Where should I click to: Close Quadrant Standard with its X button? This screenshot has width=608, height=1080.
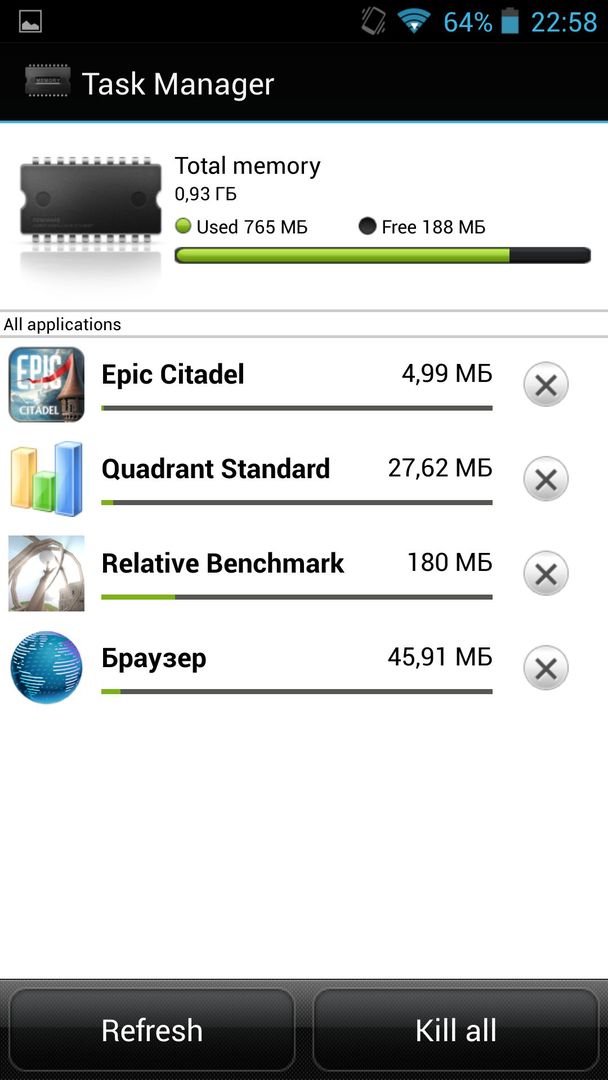(x=546, y=480)
